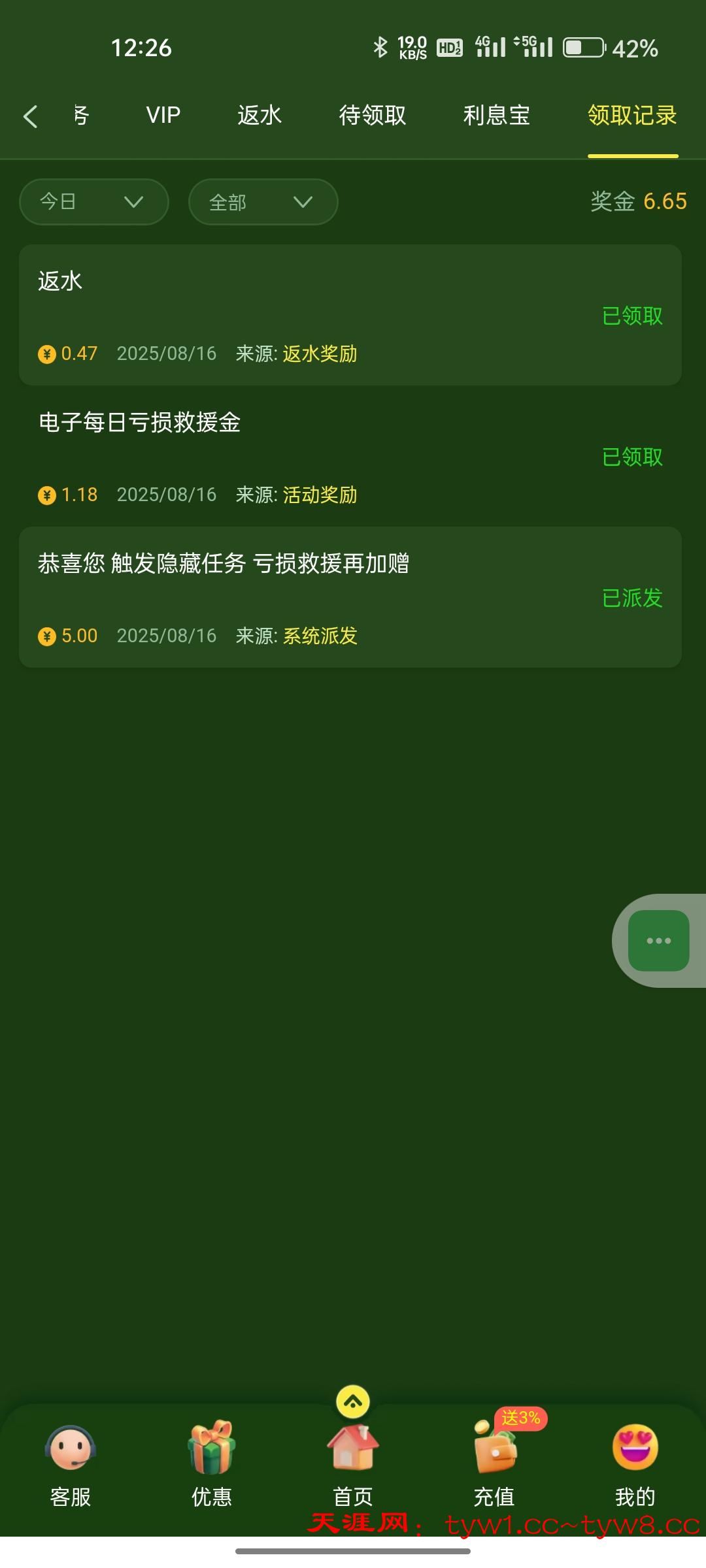The width and height of the screenshot is (706, 1568).
Task: Switch to the 待领取 tab
Action: click(372, 116)
